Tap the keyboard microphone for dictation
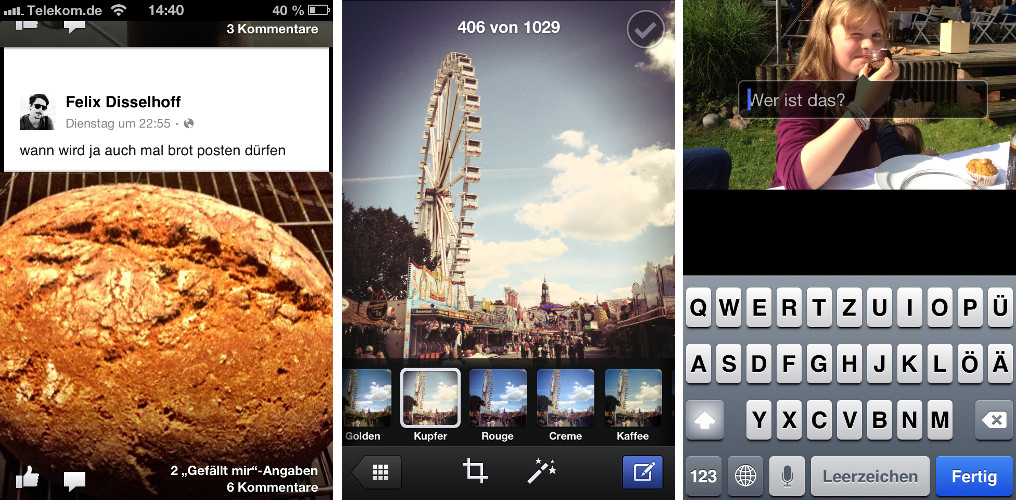Image resolution: width=1017 pixels, height=500 pixels. pyautogui.click(x=788, y=476)
